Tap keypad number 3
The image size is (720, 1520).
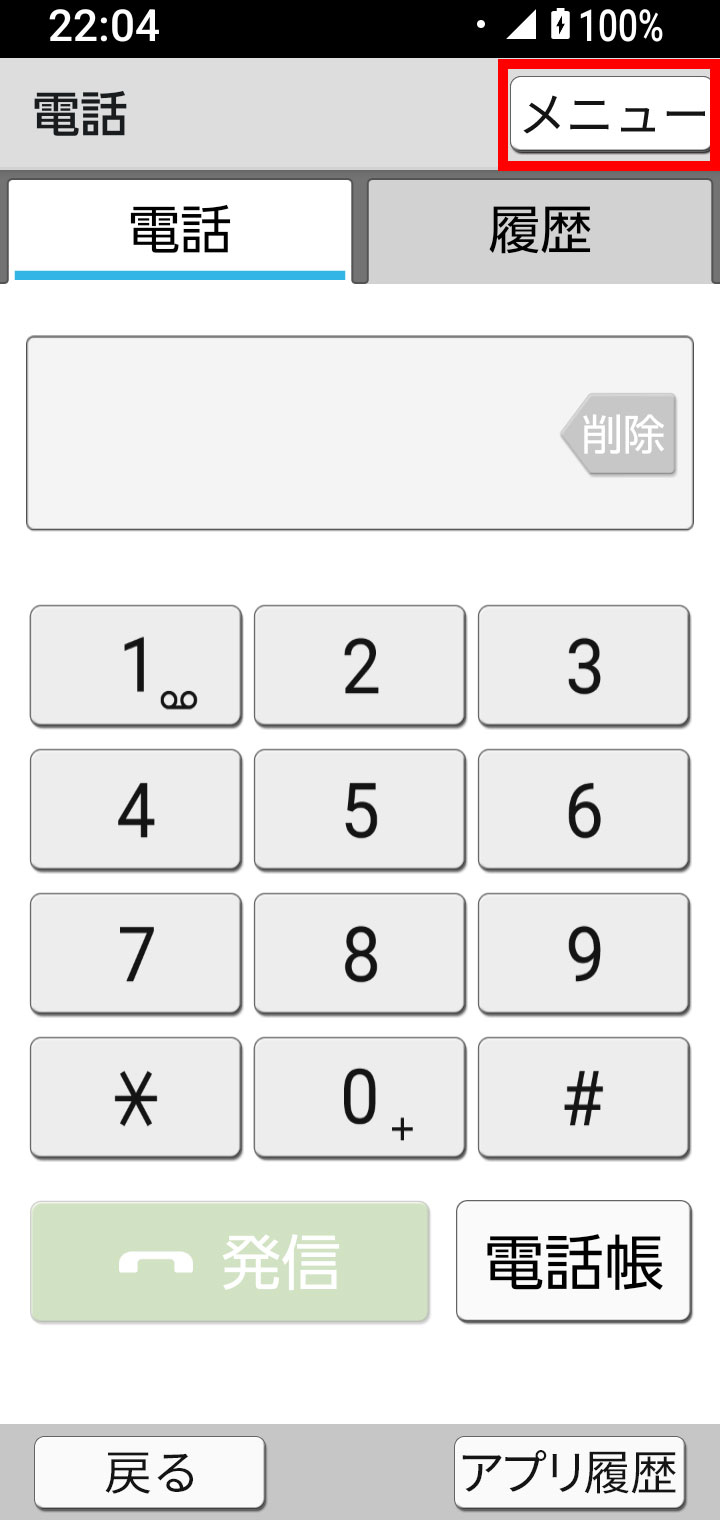(584, 665)
